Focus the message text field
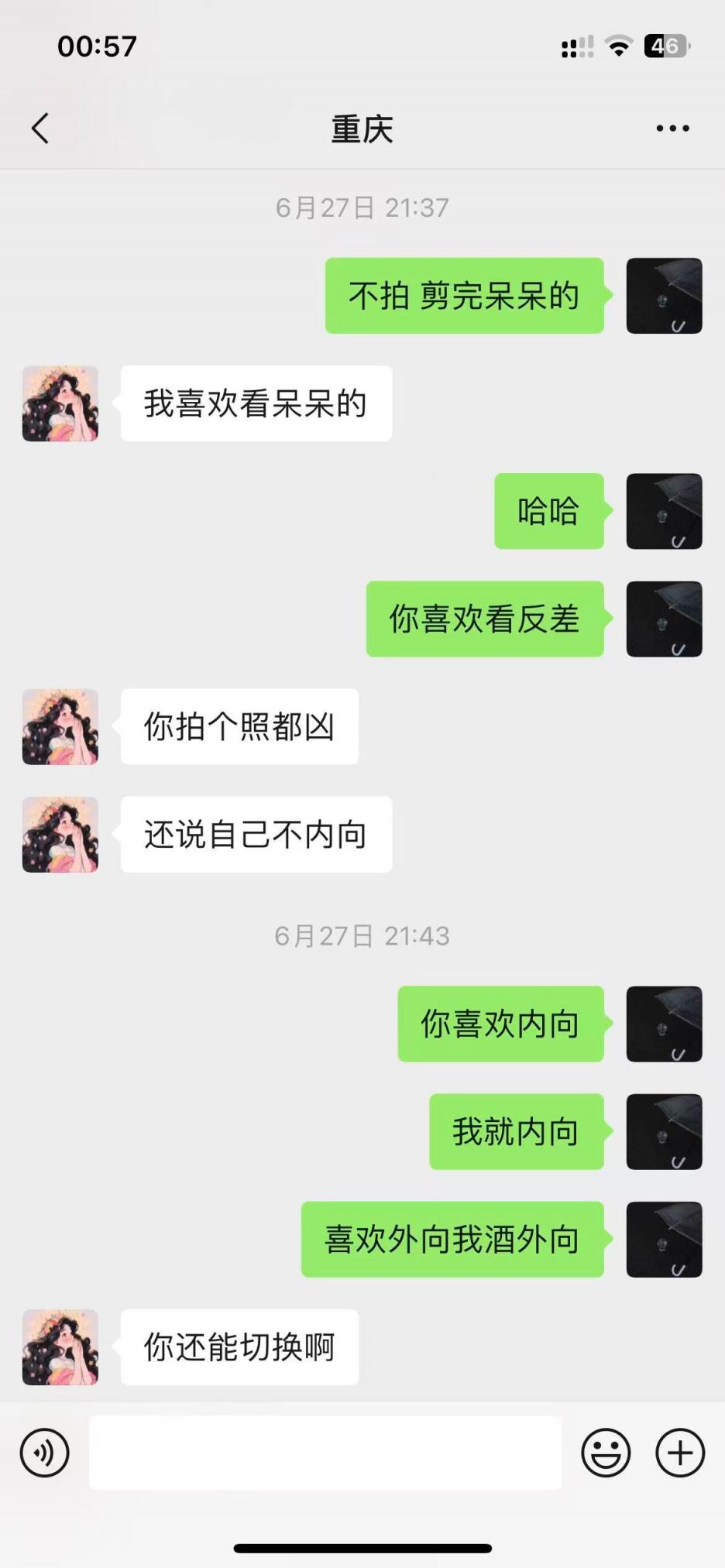Screen dimensions: 725x1568 click(x=325, y=1453)
